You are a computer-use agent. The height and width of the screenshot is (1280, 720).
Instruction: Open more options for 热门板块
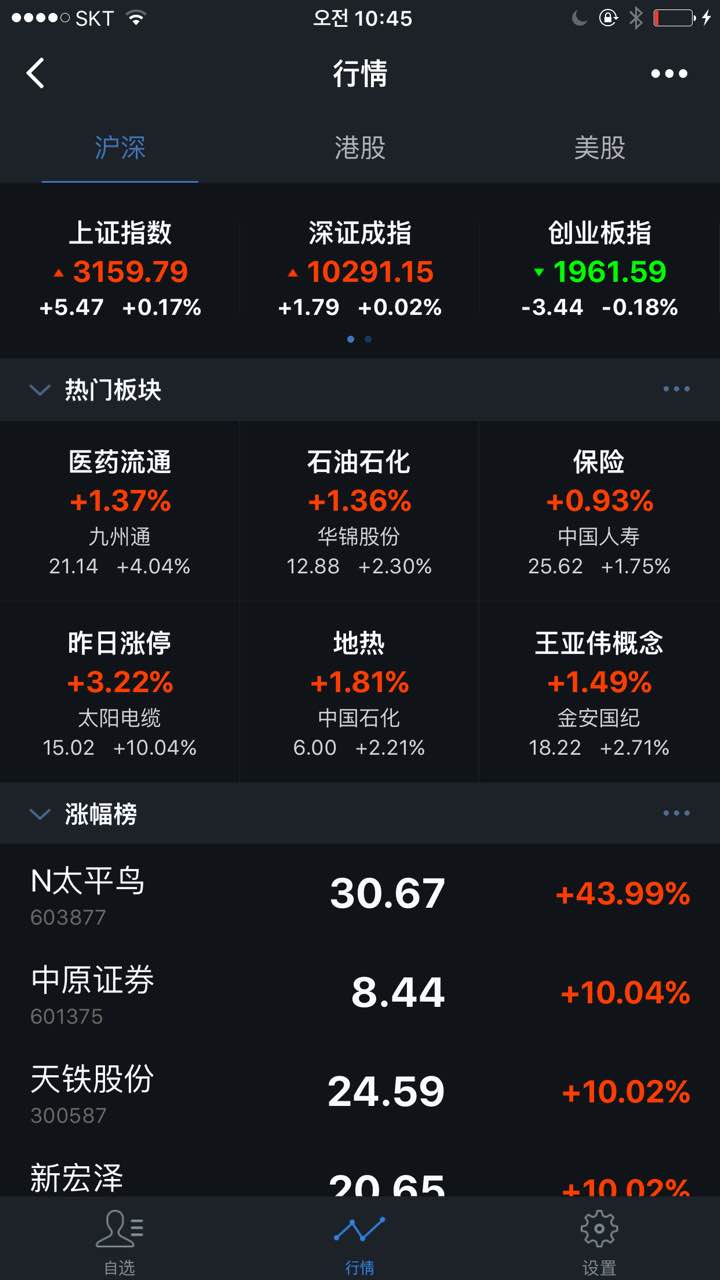pyautogui.click(x=677, y=390)
